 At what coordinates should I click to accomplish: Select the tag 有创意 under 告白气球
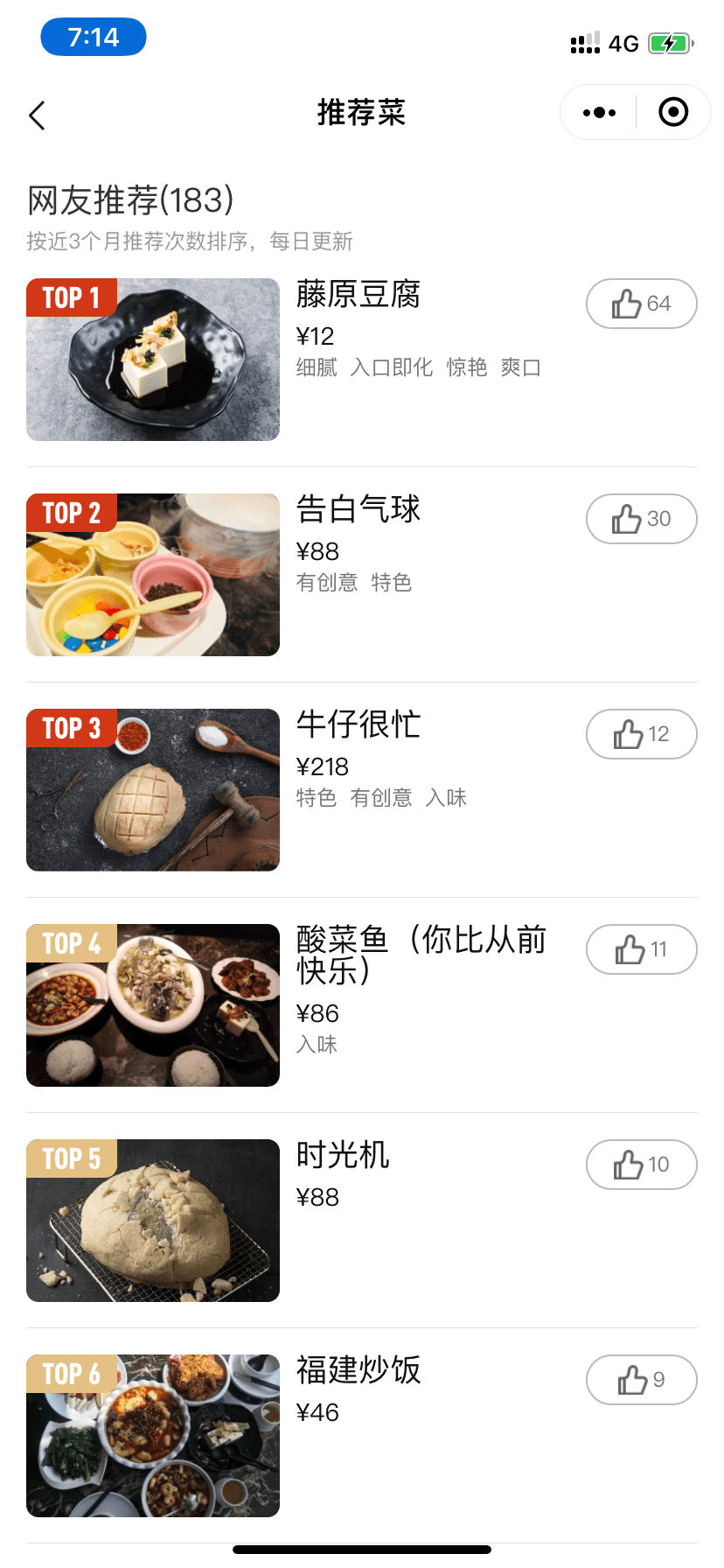[x=328, y=583]
